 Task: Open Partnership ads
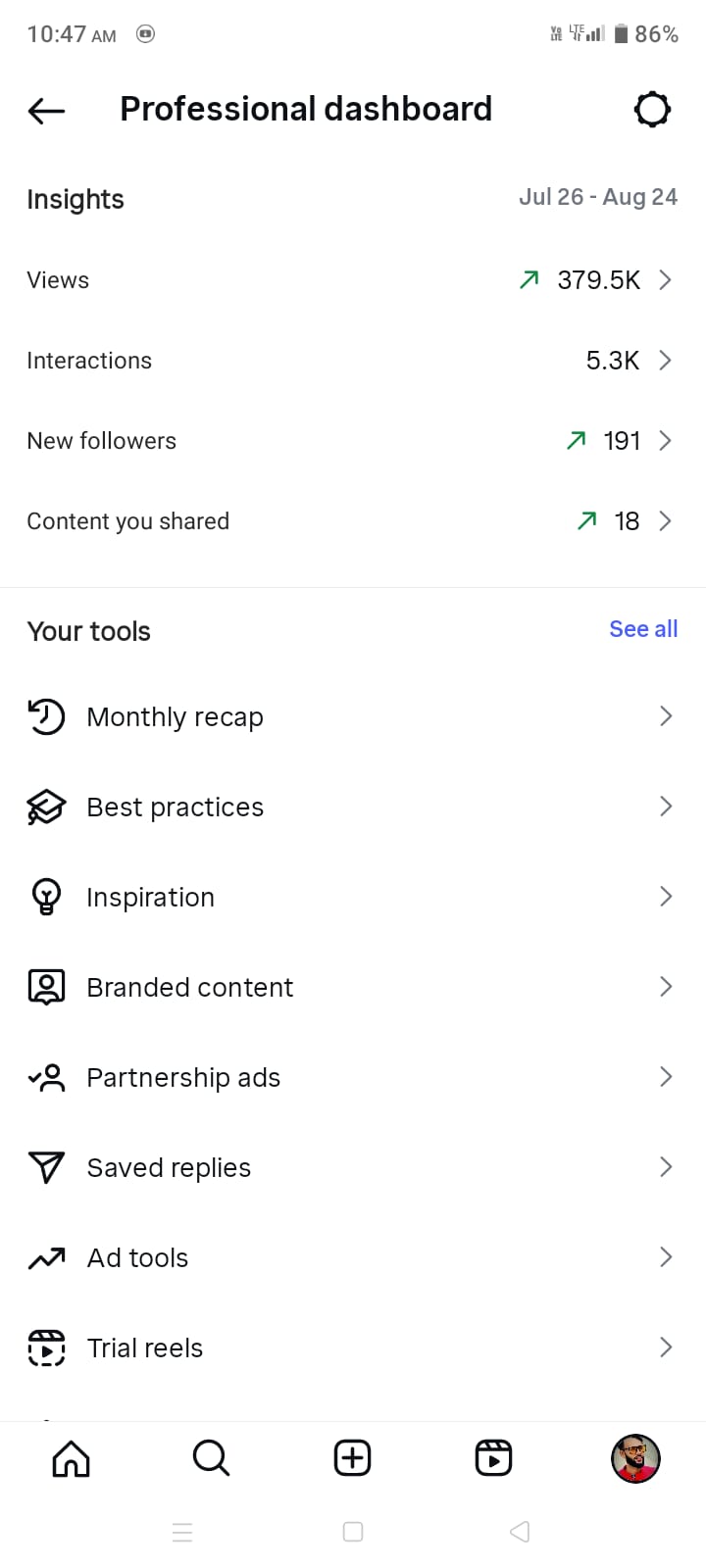[353, 1078]
